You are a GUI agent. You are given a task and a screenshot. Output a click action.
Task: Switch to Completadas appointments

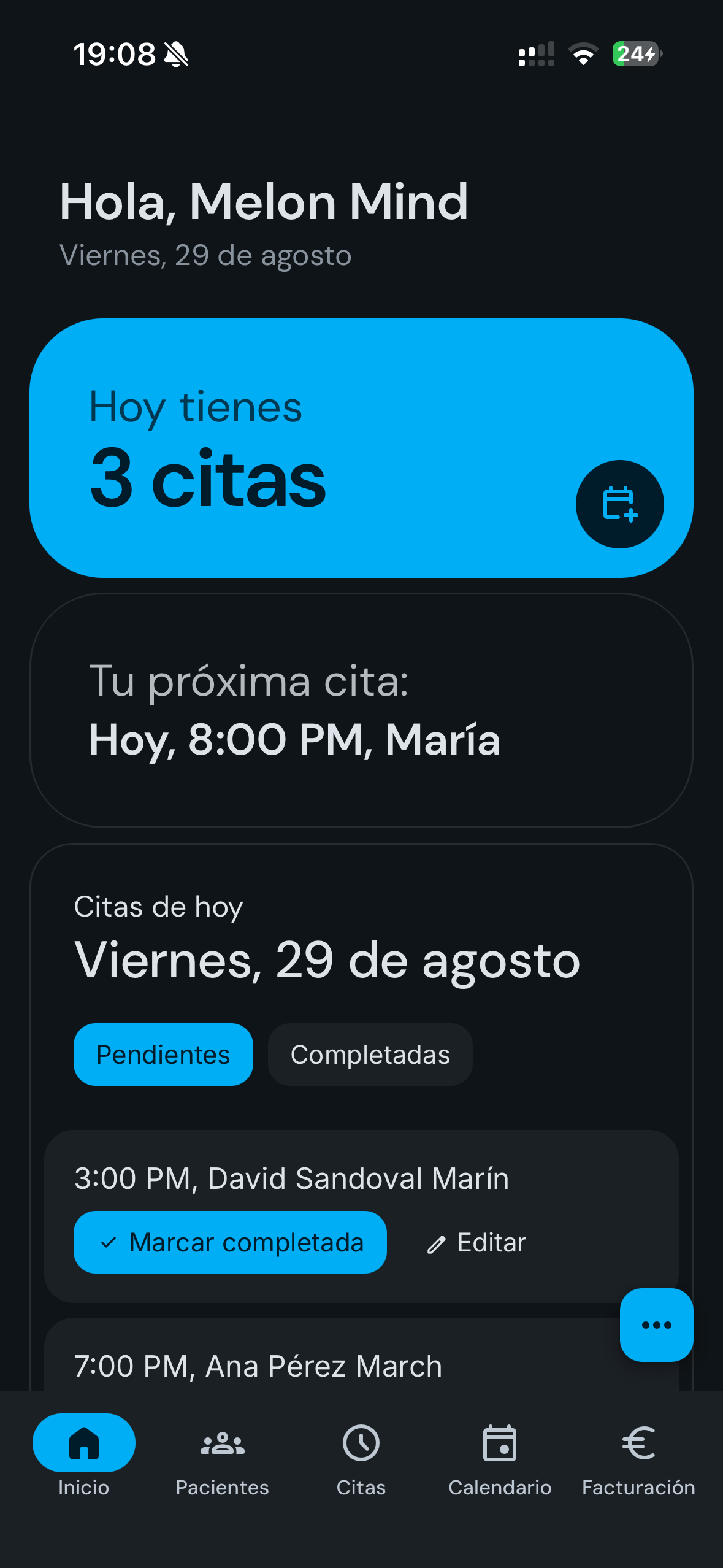370,1055
